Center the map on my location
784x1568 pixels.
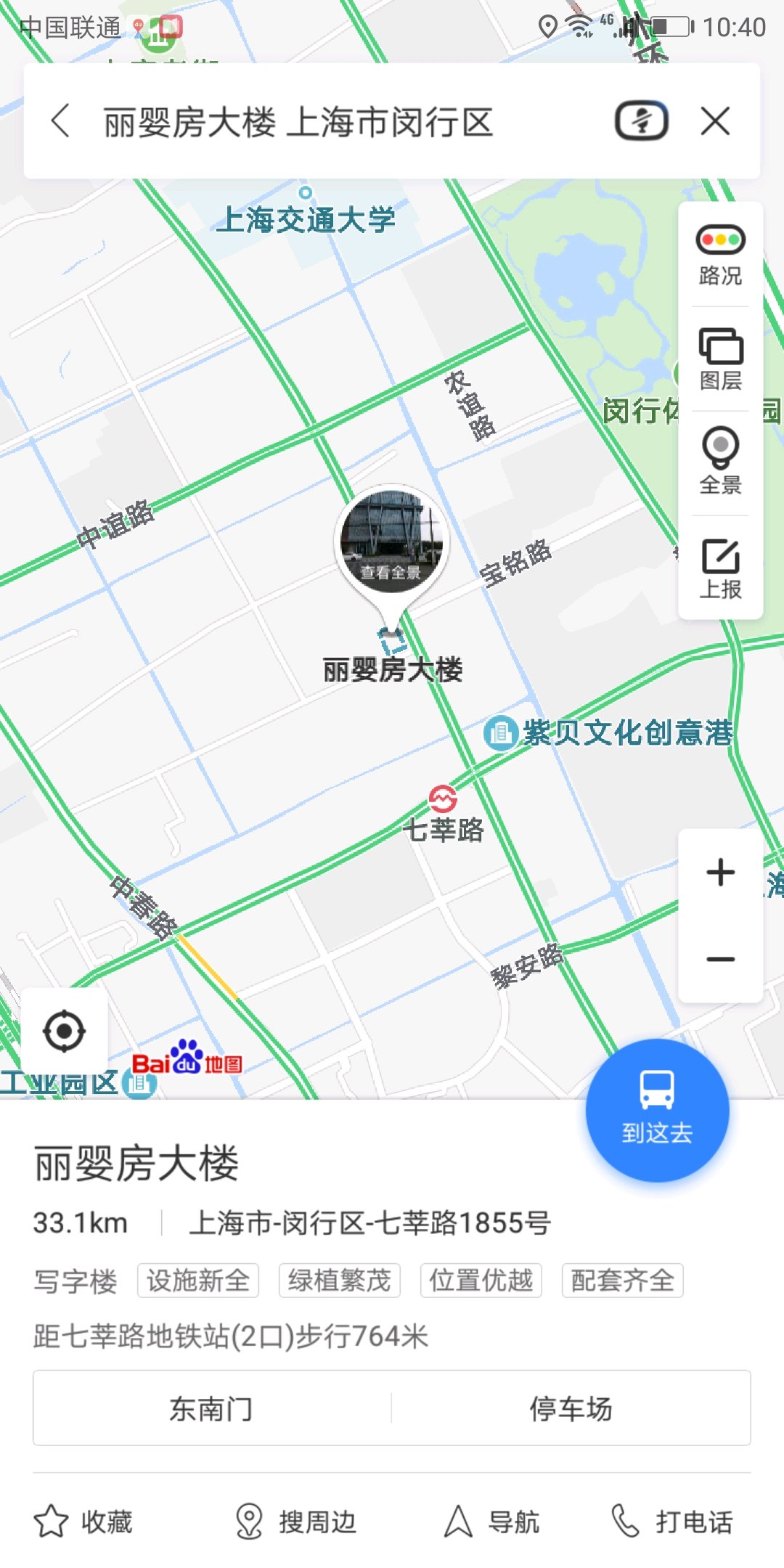65,1031
